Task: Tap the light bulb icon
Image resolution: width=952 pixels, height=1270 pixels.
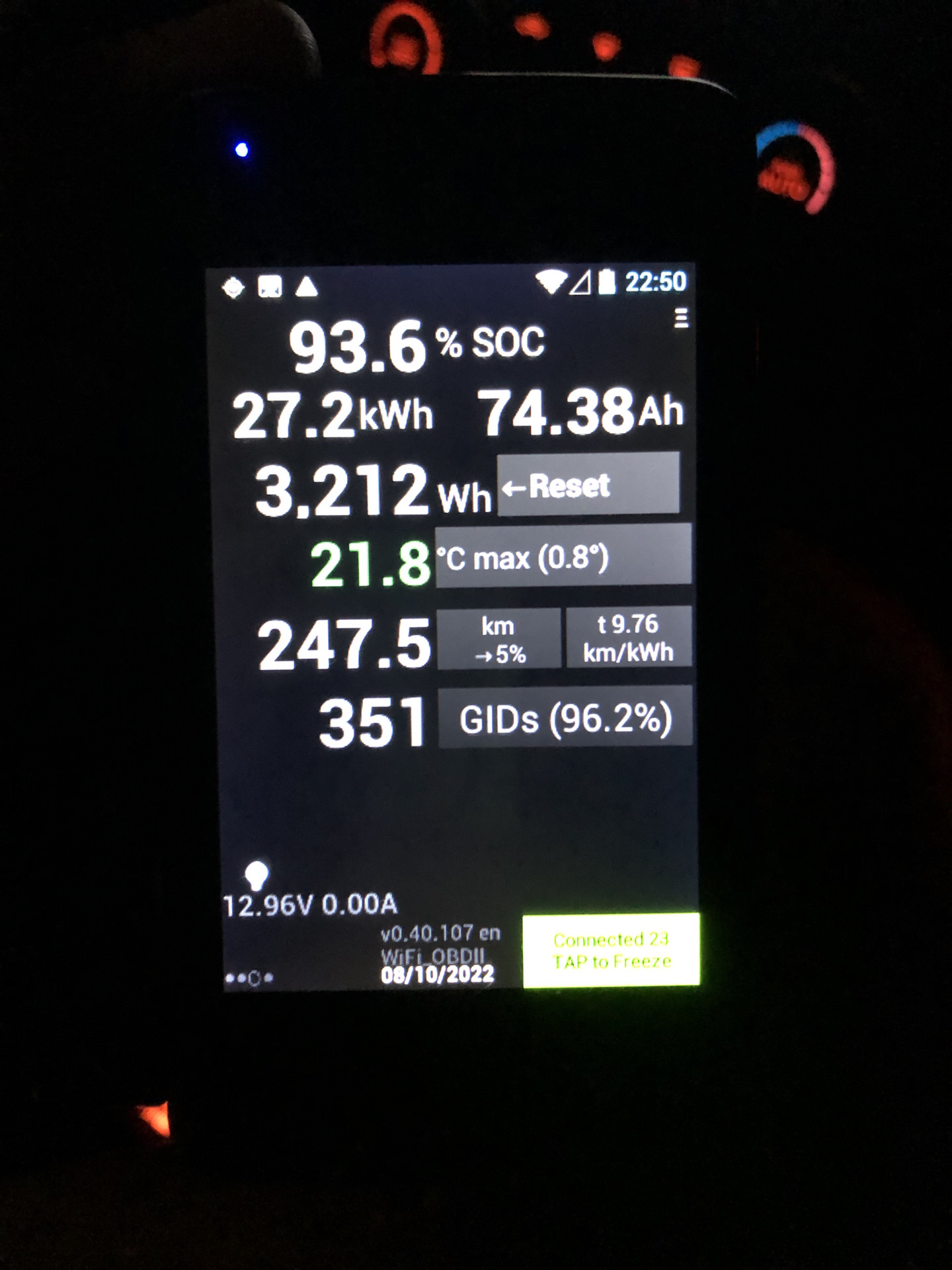Action: pyautogui.click(x=257, y=875)
